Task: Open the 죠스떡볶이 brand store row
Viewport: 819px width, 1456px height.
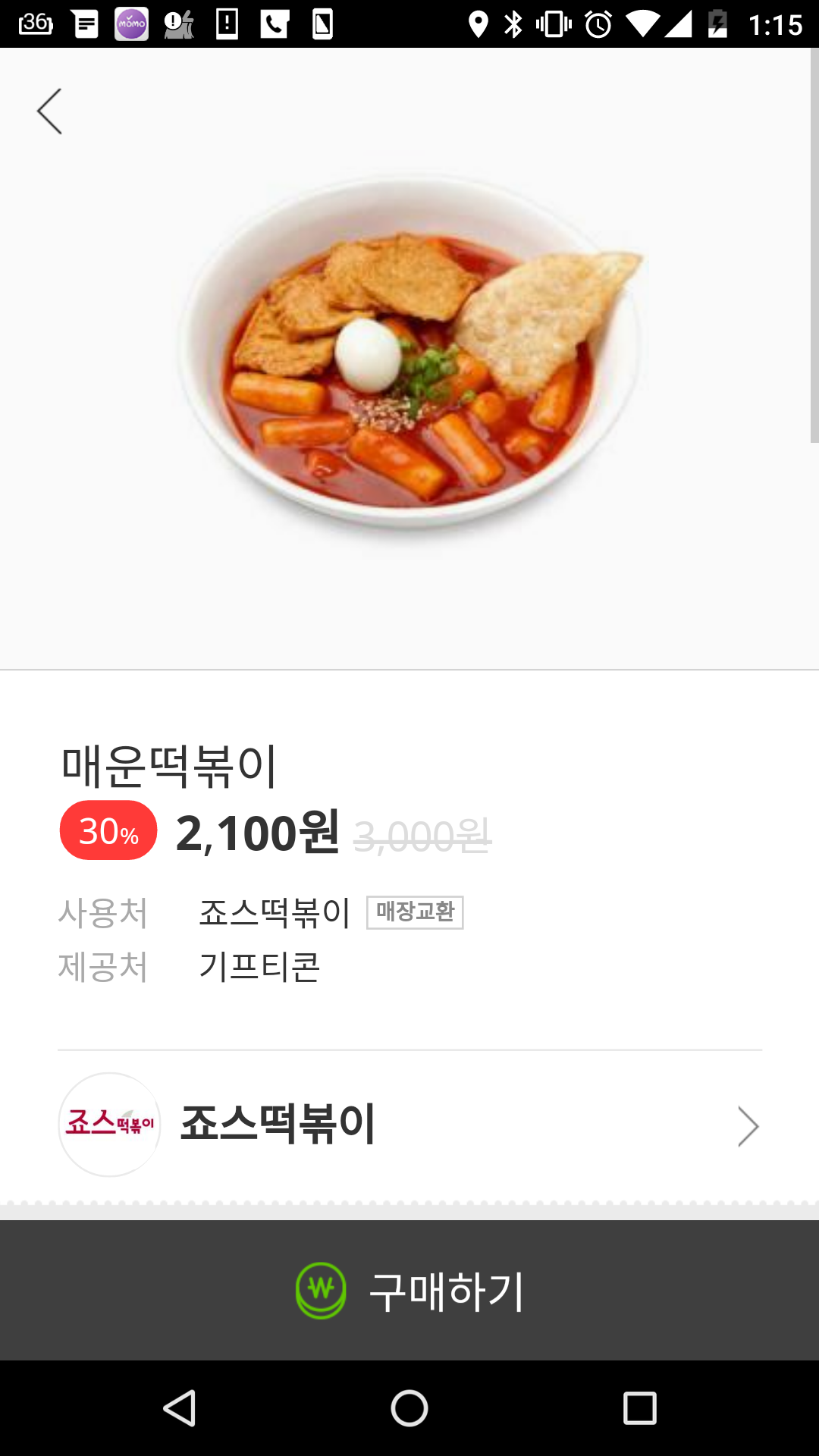Action: click(409, 1125)
